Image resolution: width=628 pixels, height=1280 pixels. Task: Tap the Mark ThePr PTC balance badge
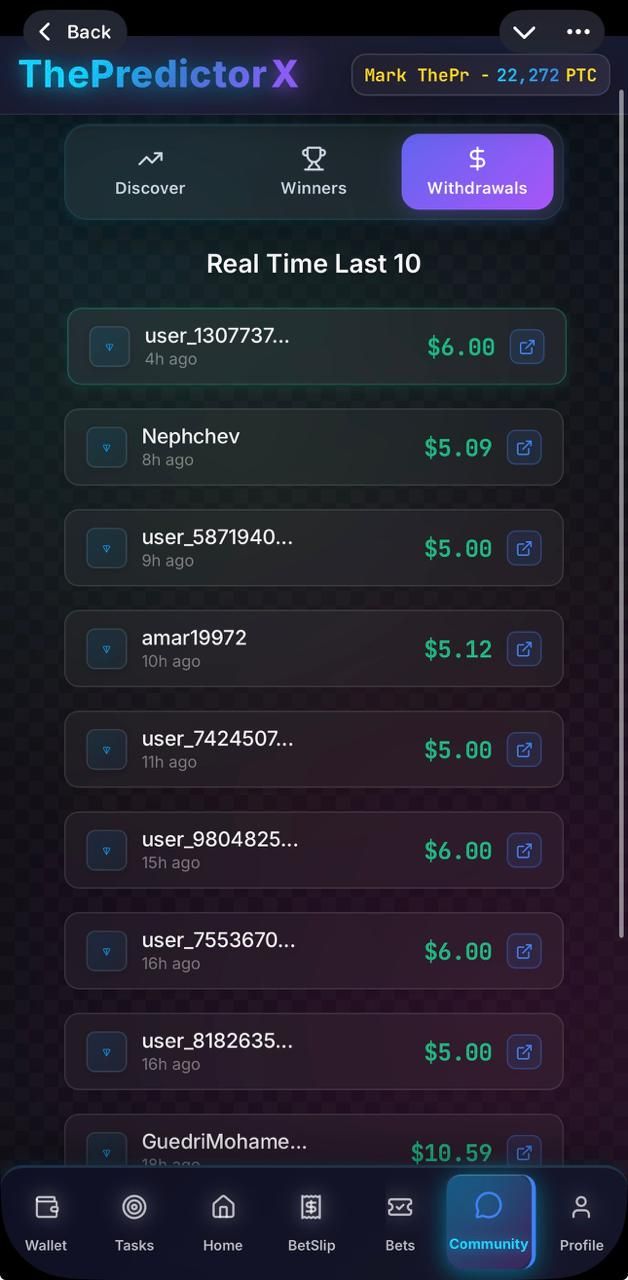480,75
